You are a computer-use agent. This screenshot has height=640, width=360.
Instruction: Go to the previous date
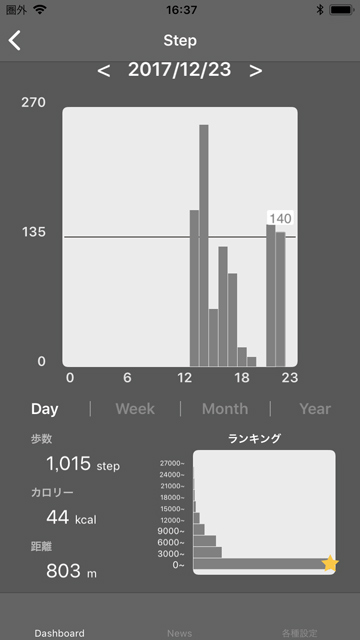coord(104,71)
